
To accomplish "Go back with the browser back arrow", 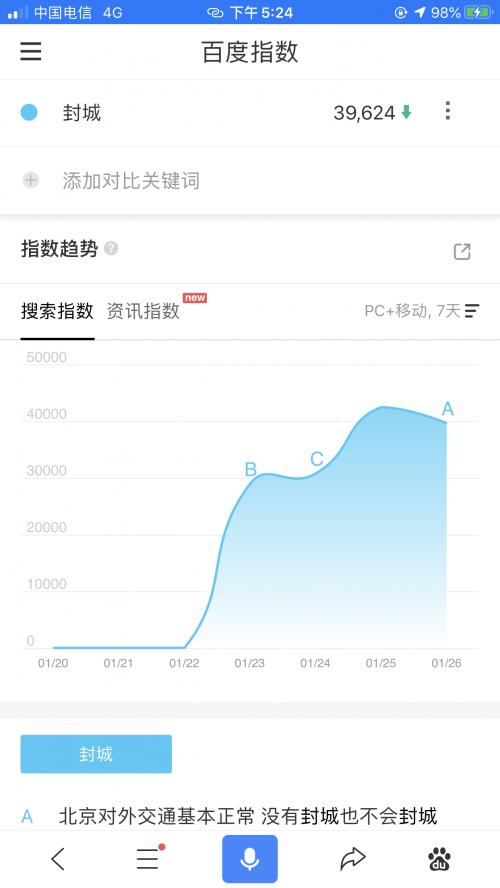I will [58, 859].
